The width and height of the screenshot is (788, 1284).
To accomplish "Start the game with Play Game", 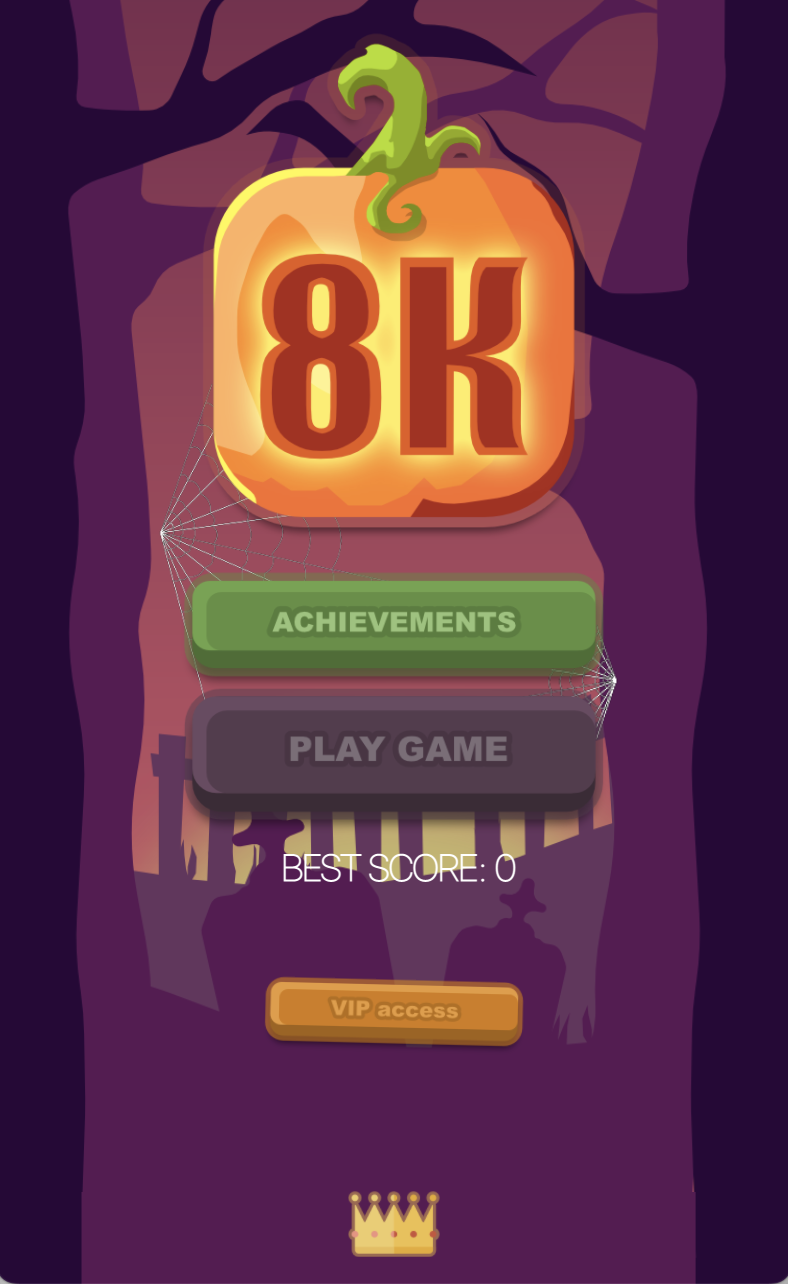I will 395,750.
